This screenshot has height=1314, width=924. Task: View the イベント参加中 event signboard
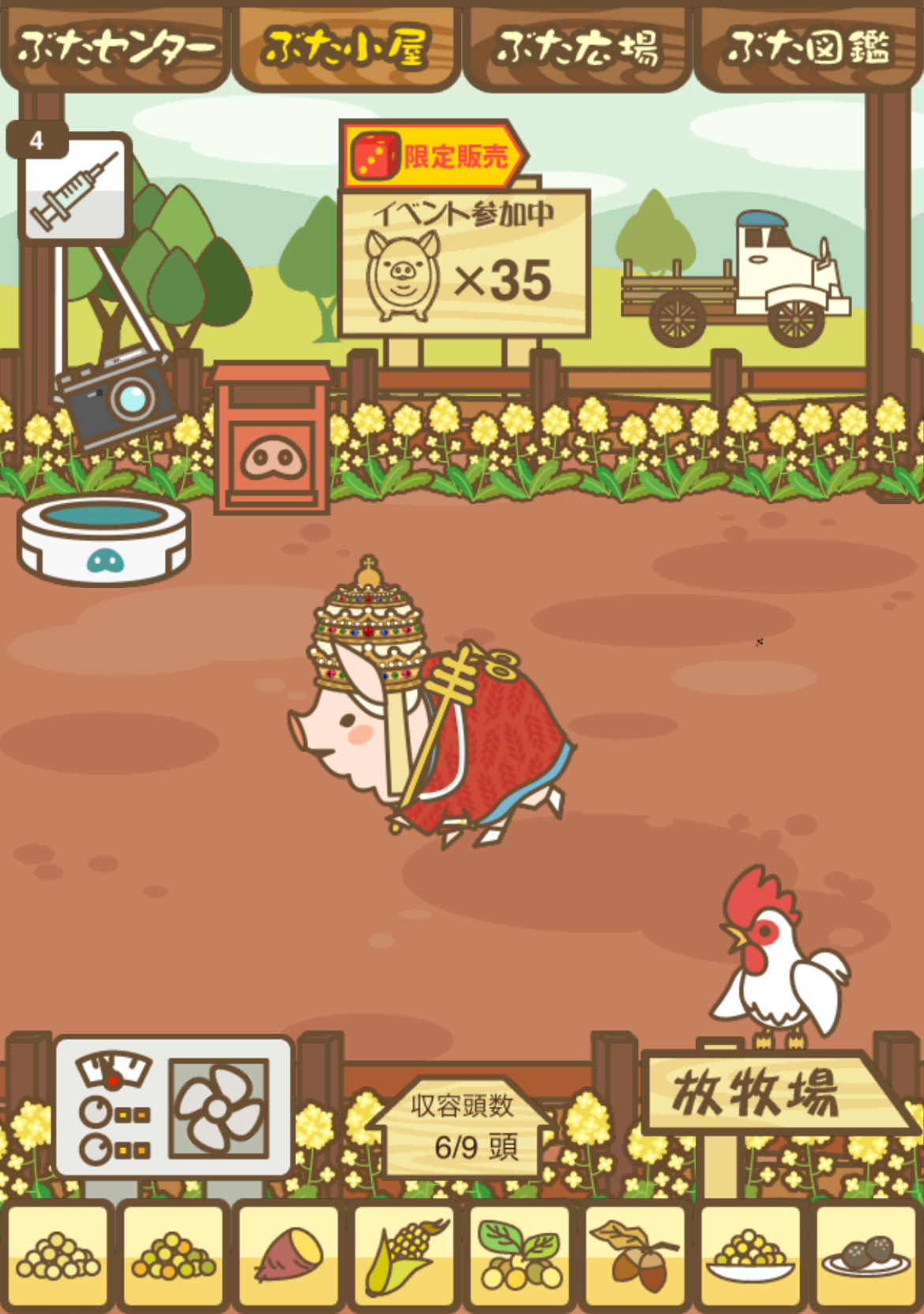click(464, 263)
